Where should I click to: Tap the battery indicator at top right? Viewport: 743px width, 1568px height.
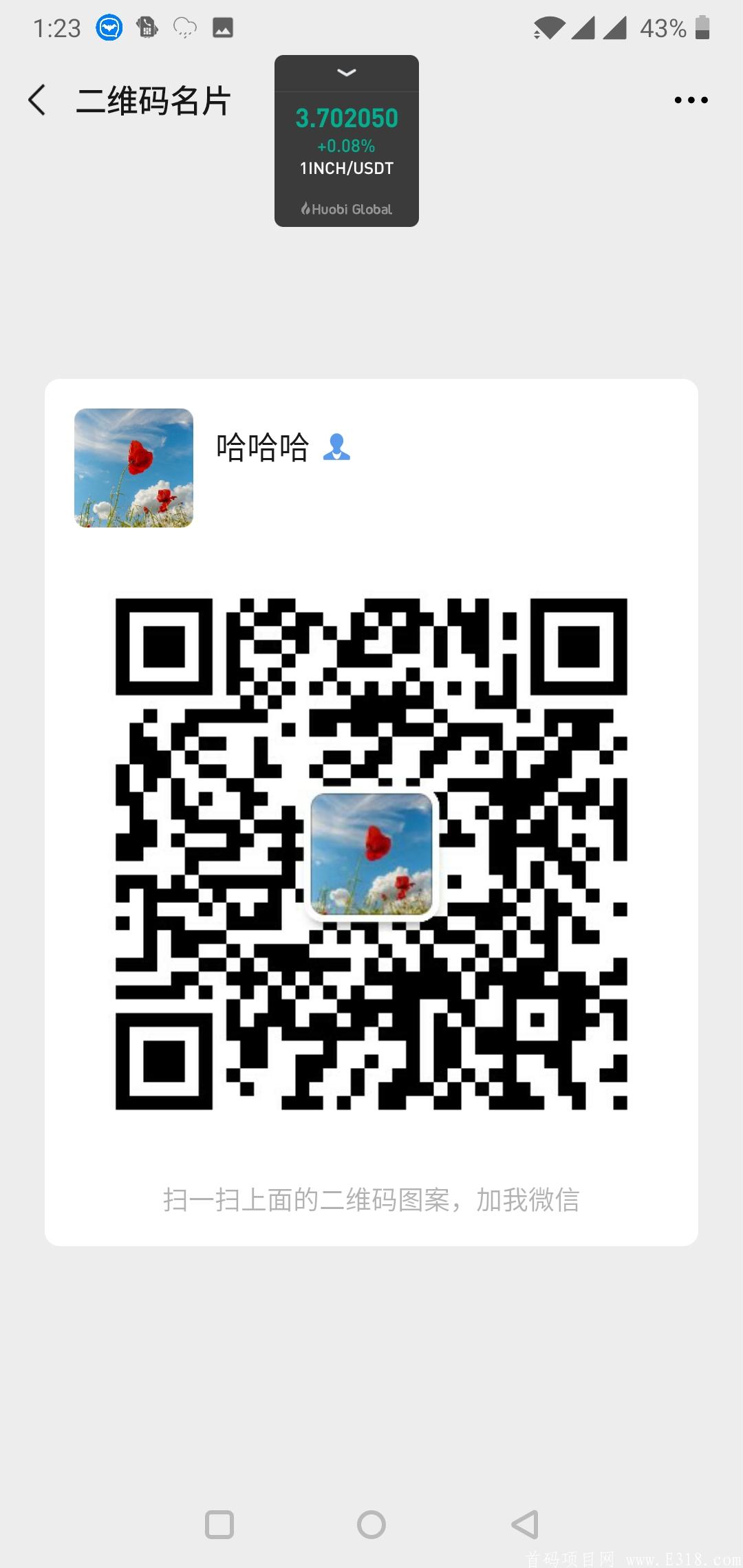(x=702, y=28)
